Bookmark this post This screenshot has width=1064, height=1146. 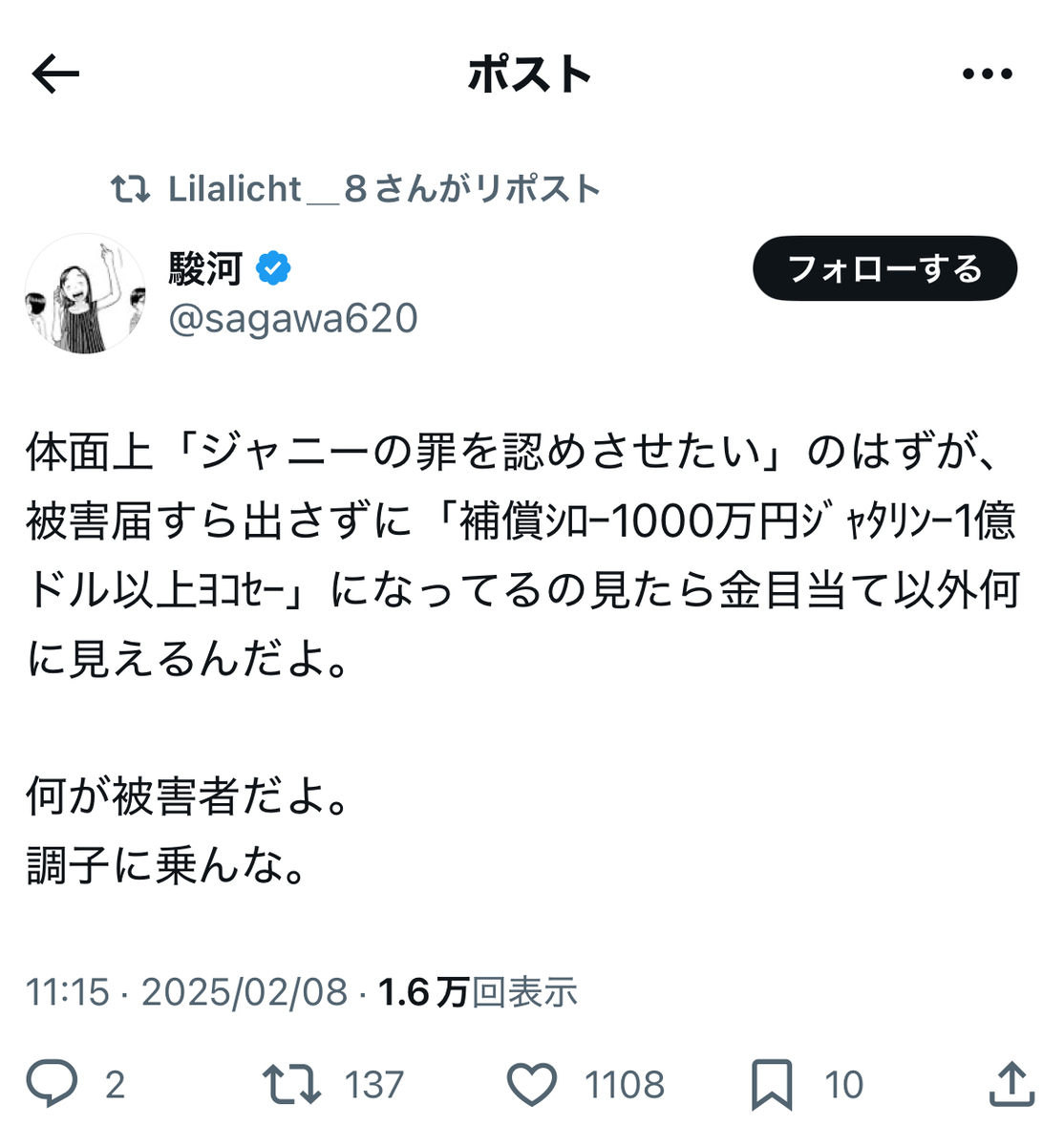pyautogui.click(x=772, y=1084)
